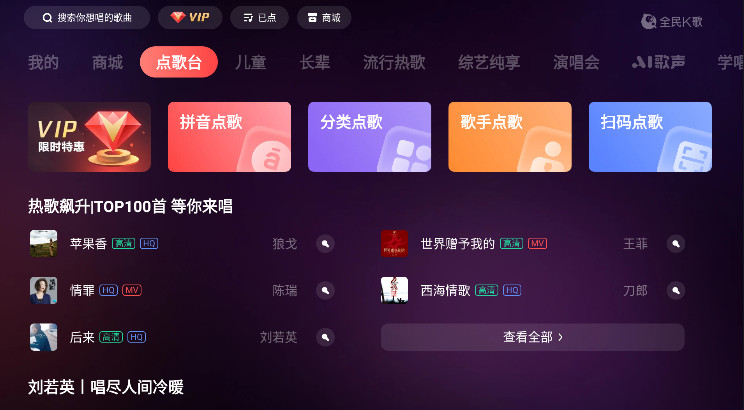Open the 歌手点歌 card
Viewport: 744px width, 410px height.
tap(509, 137)
